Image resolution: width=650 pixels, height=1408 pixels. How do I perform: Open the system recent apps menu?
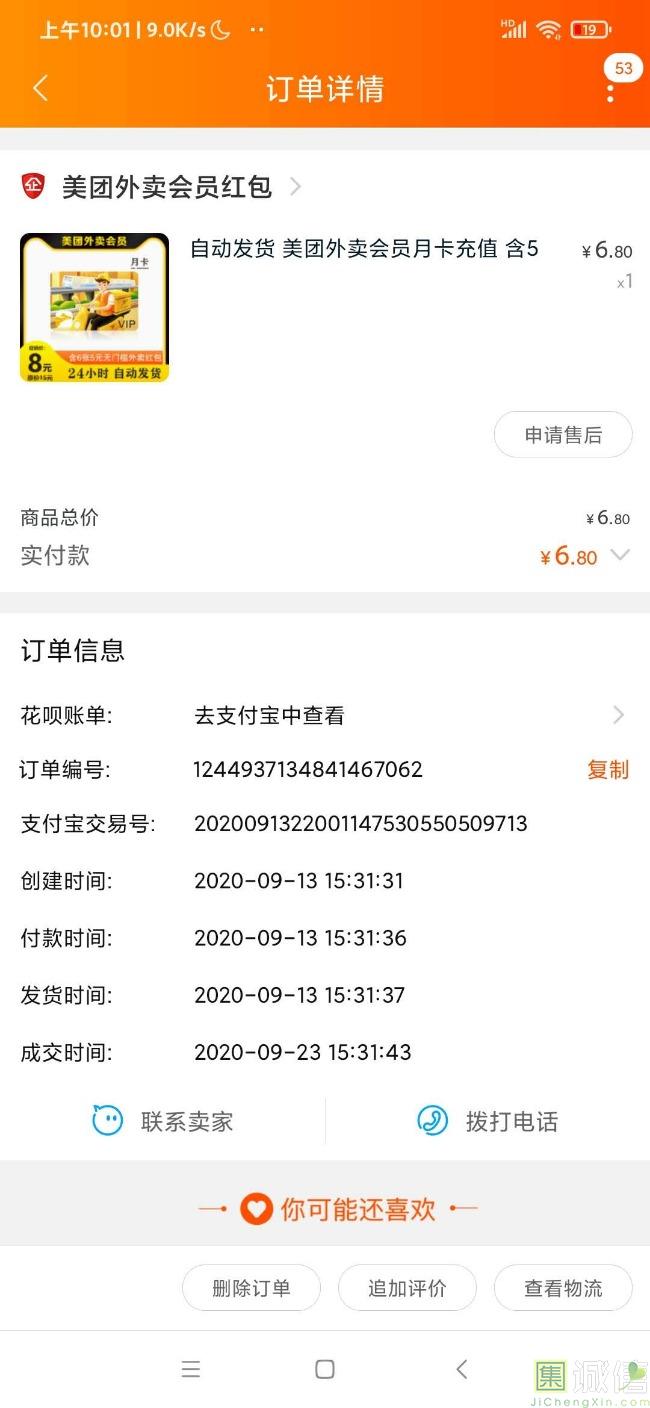[190, 1370]
